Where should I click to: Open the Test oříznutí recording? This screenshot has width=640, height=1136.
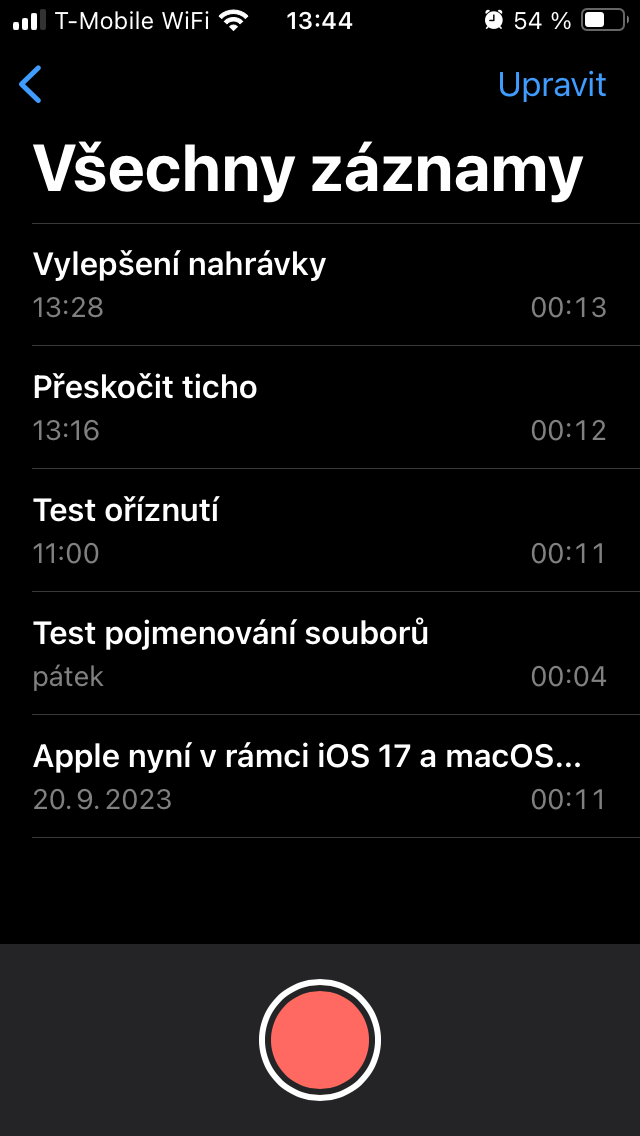click(320, 530)
